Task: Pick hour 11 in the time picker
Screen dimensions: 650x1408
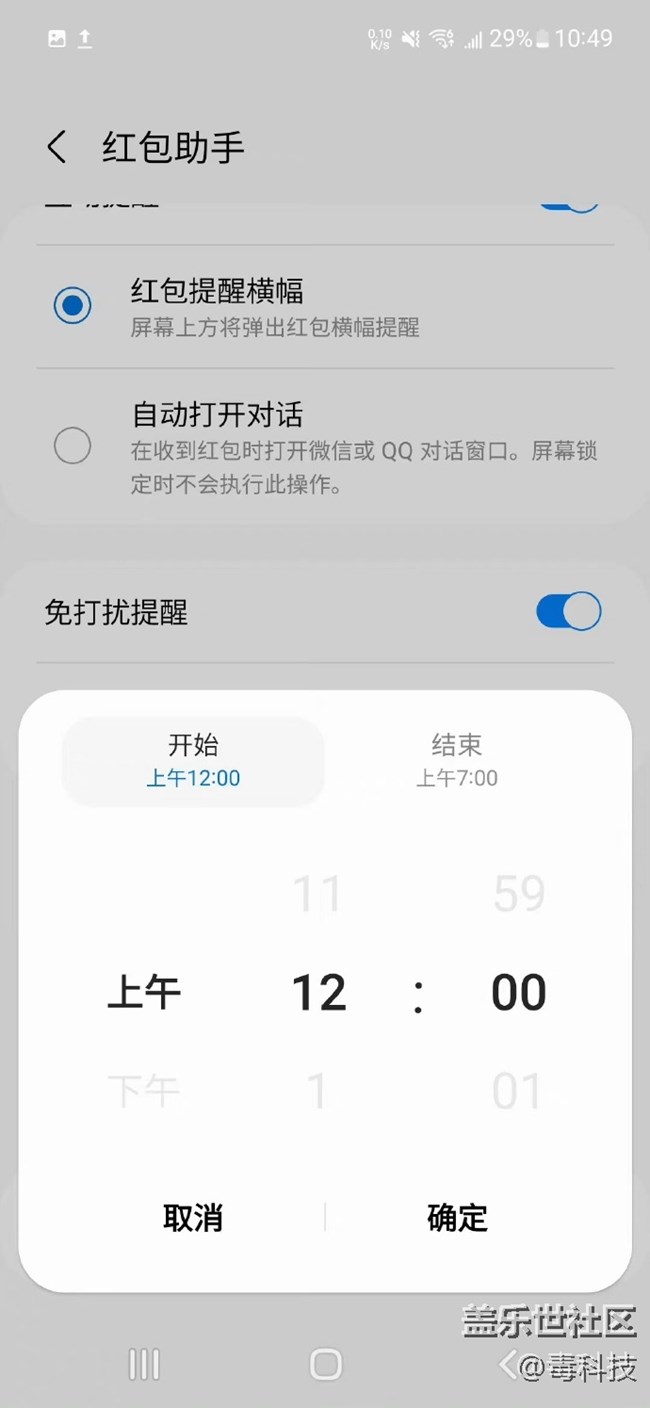Action: [317, 894]
